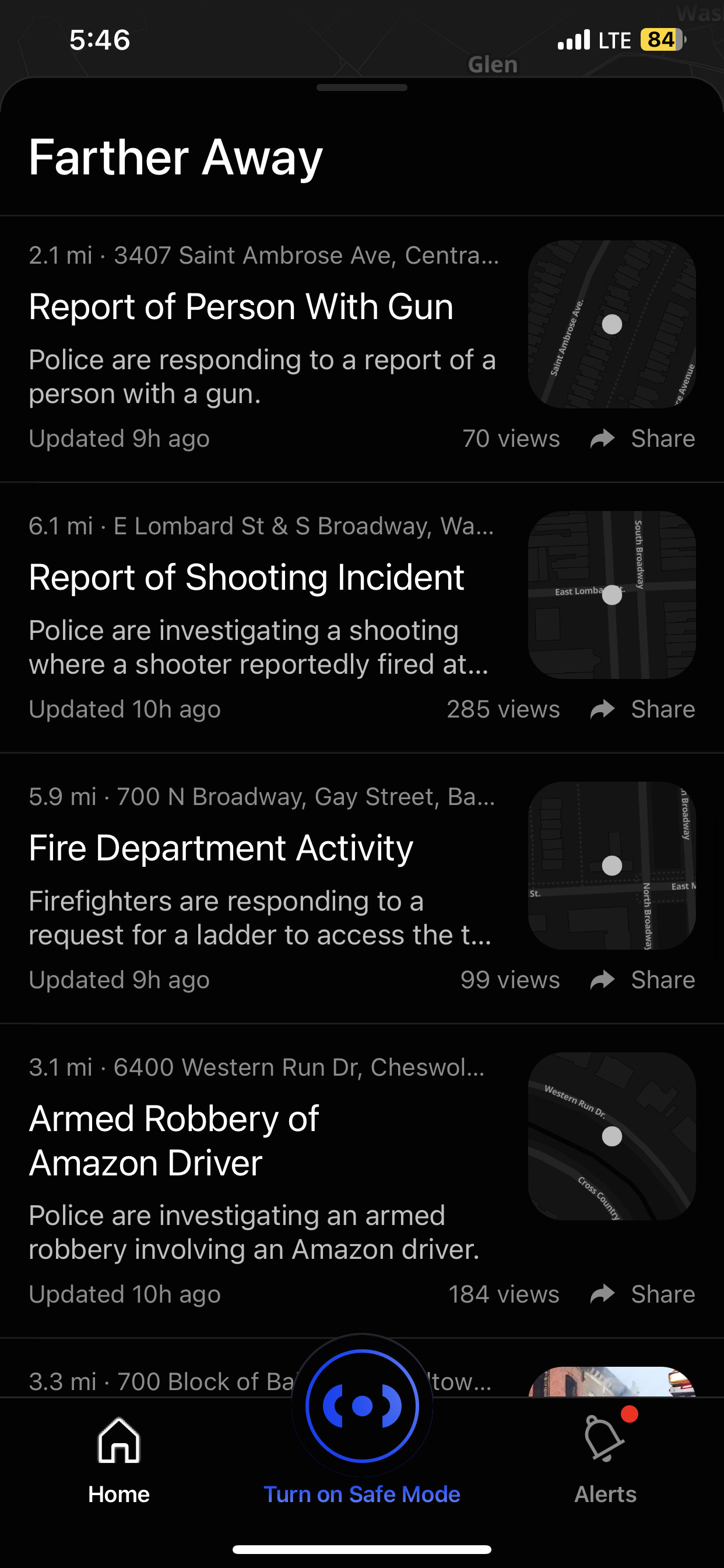Screen dimensions: 724x1568
Task: Open the Report of Person With Gun incident
Action: point(241,306)
